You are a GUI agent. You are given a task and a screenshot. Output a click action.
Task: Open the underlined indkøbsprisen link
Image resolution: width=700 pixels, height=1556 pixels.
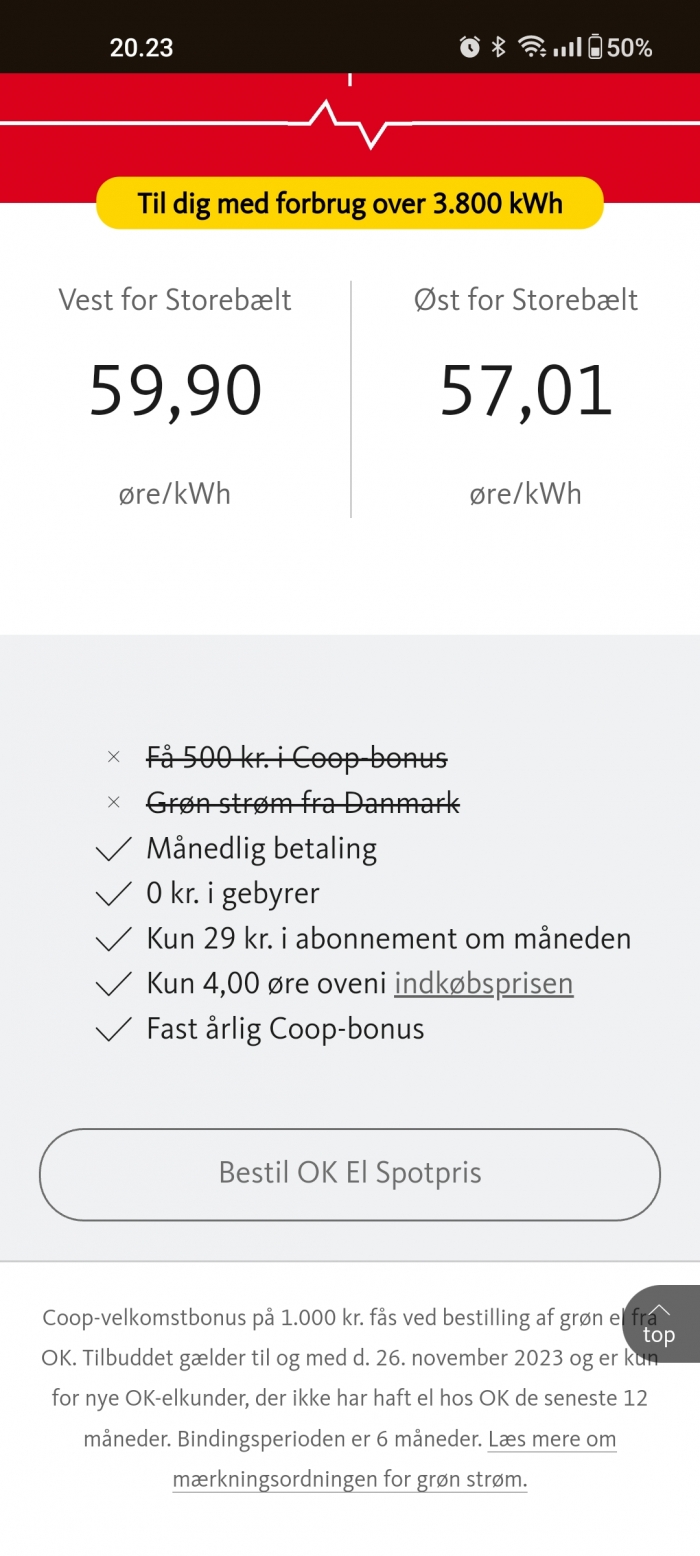484,984
